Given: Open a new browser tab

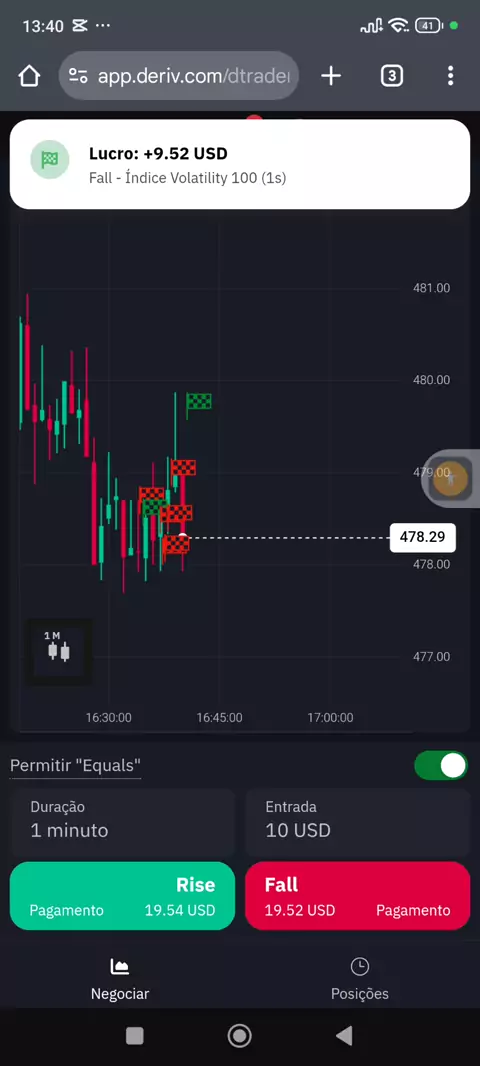Looking at the screenshot, I should pyautogui.click(x=330, y=75).
